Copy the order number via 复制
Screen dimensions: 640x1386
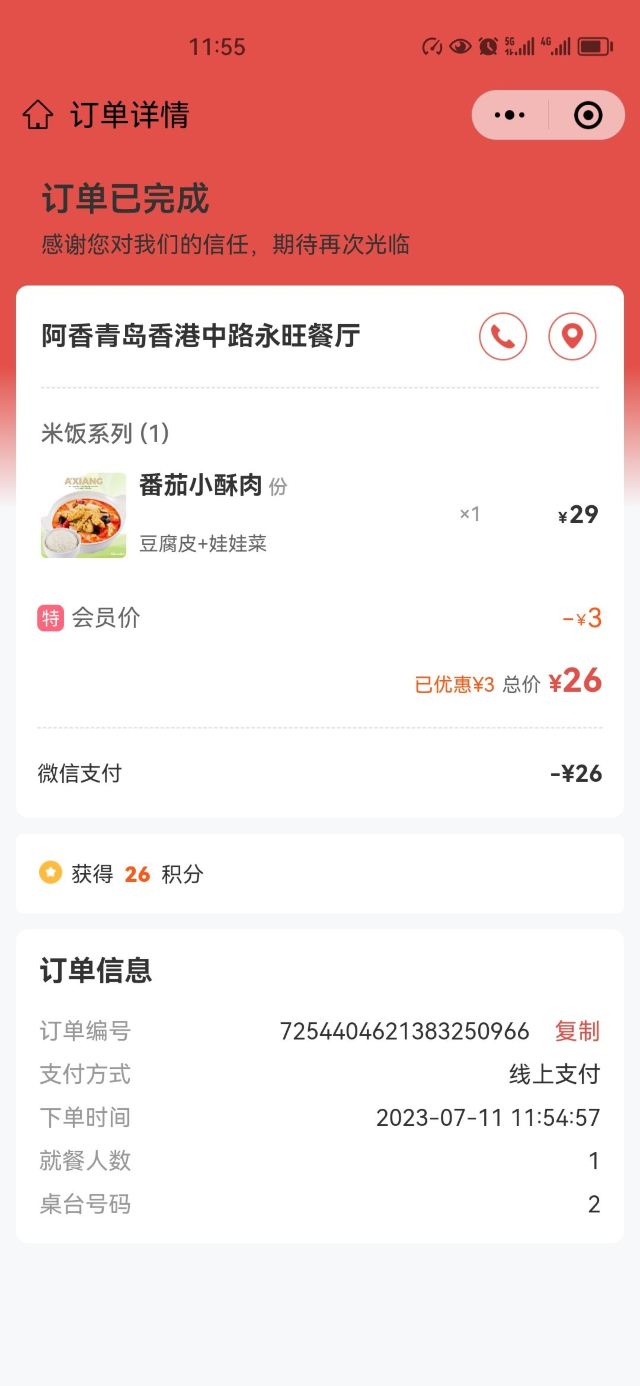click(577, 1031)
